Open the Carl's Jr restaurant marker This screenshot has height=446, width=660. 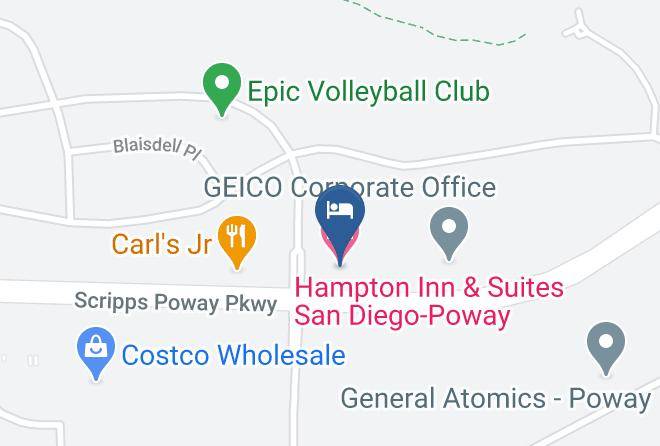237,242
